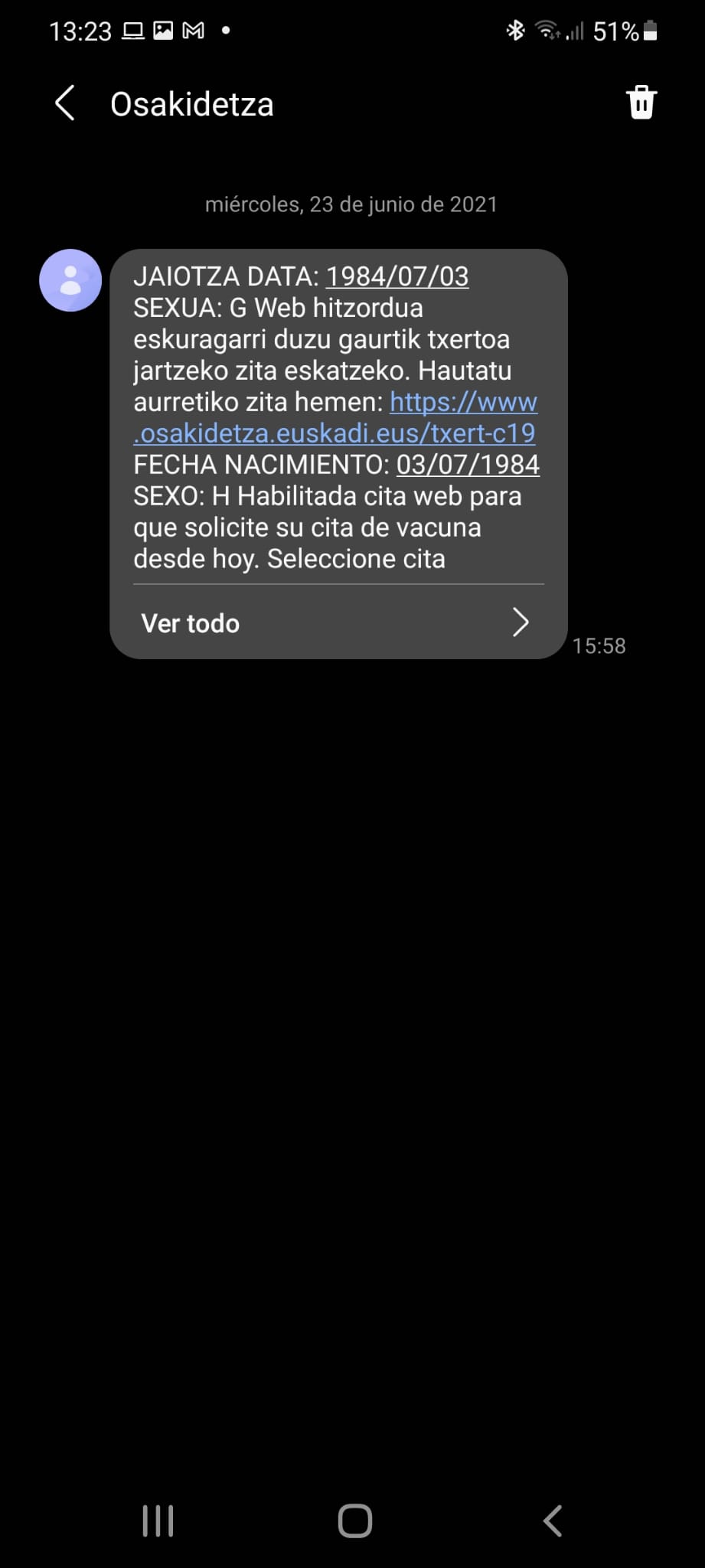
Task: Tap the gallery screenshot icon in status bar
Action: click(x=163, y=30)
